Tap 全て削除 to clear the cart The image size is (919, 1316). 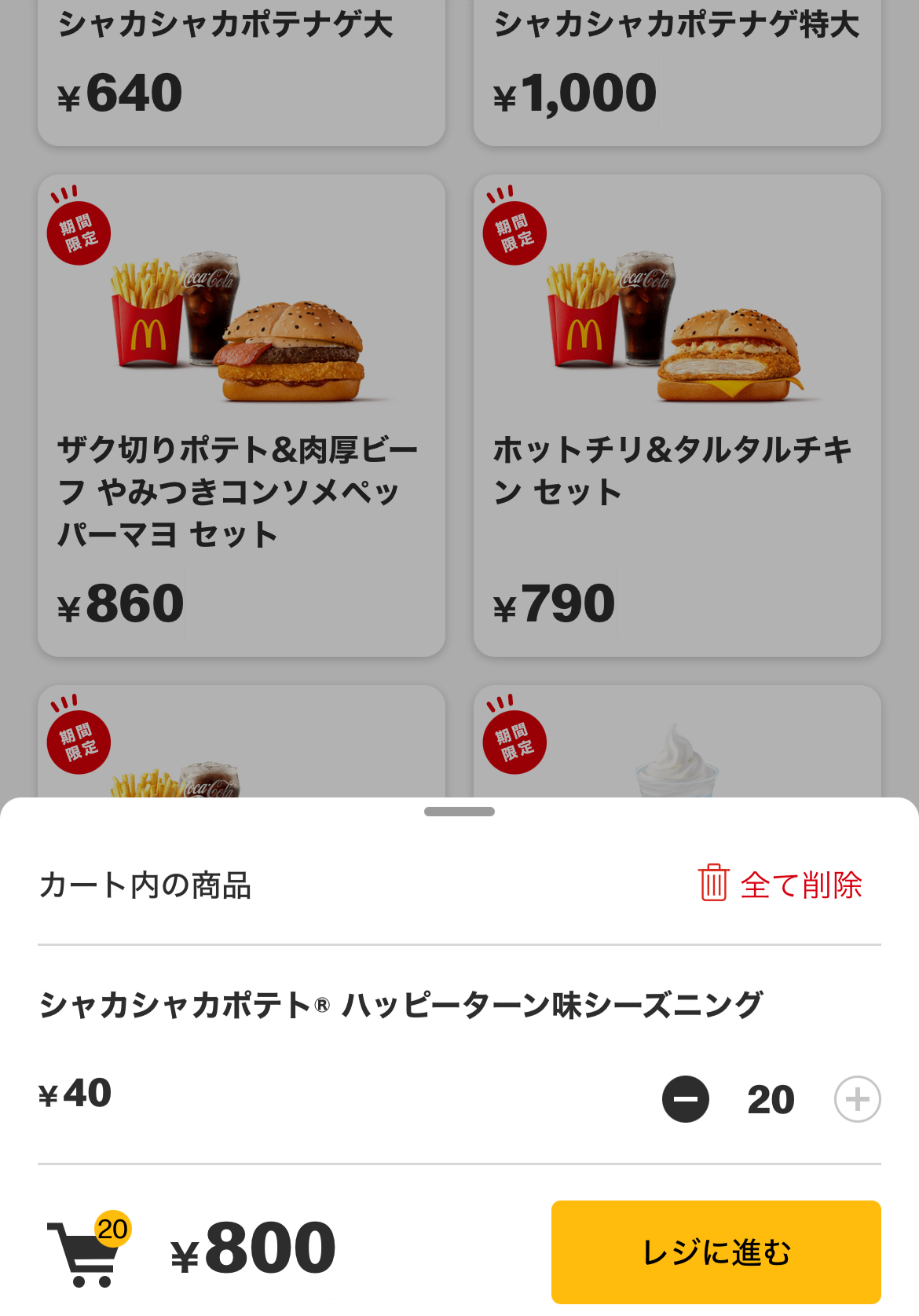(x=781, y=884)
